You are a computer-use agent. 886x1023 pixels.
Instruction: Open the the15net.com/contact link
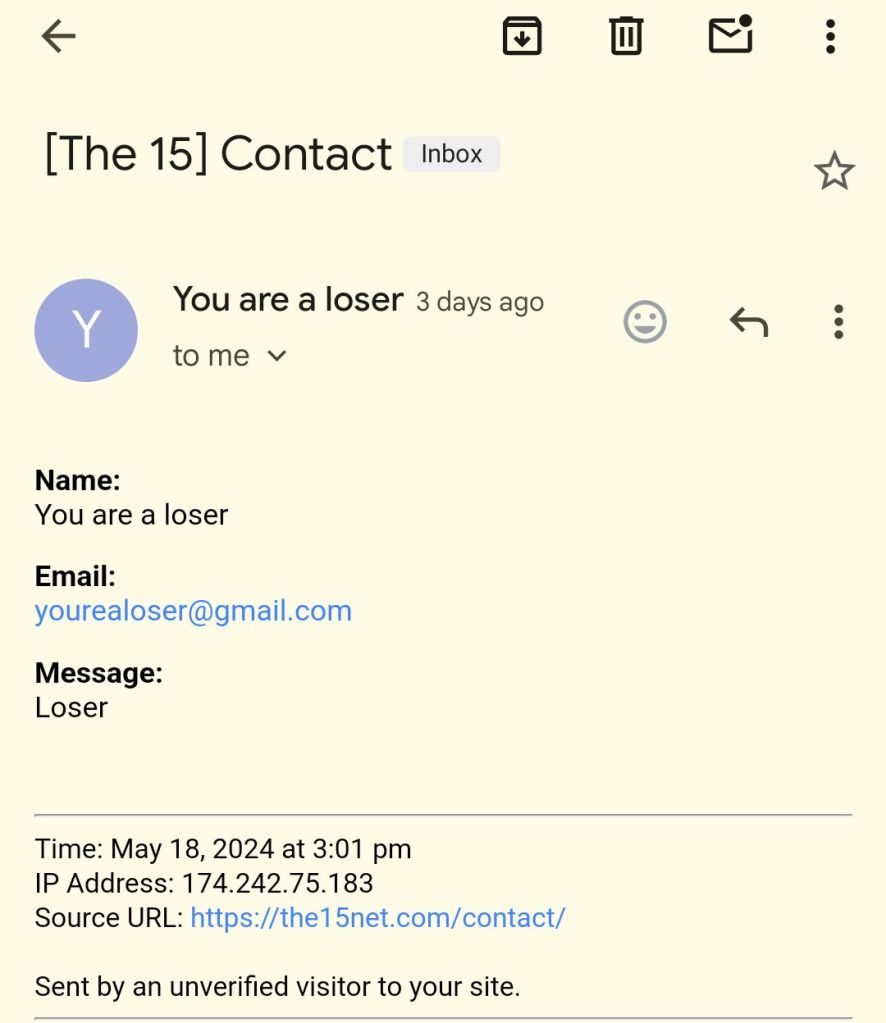tap(378, 918)
